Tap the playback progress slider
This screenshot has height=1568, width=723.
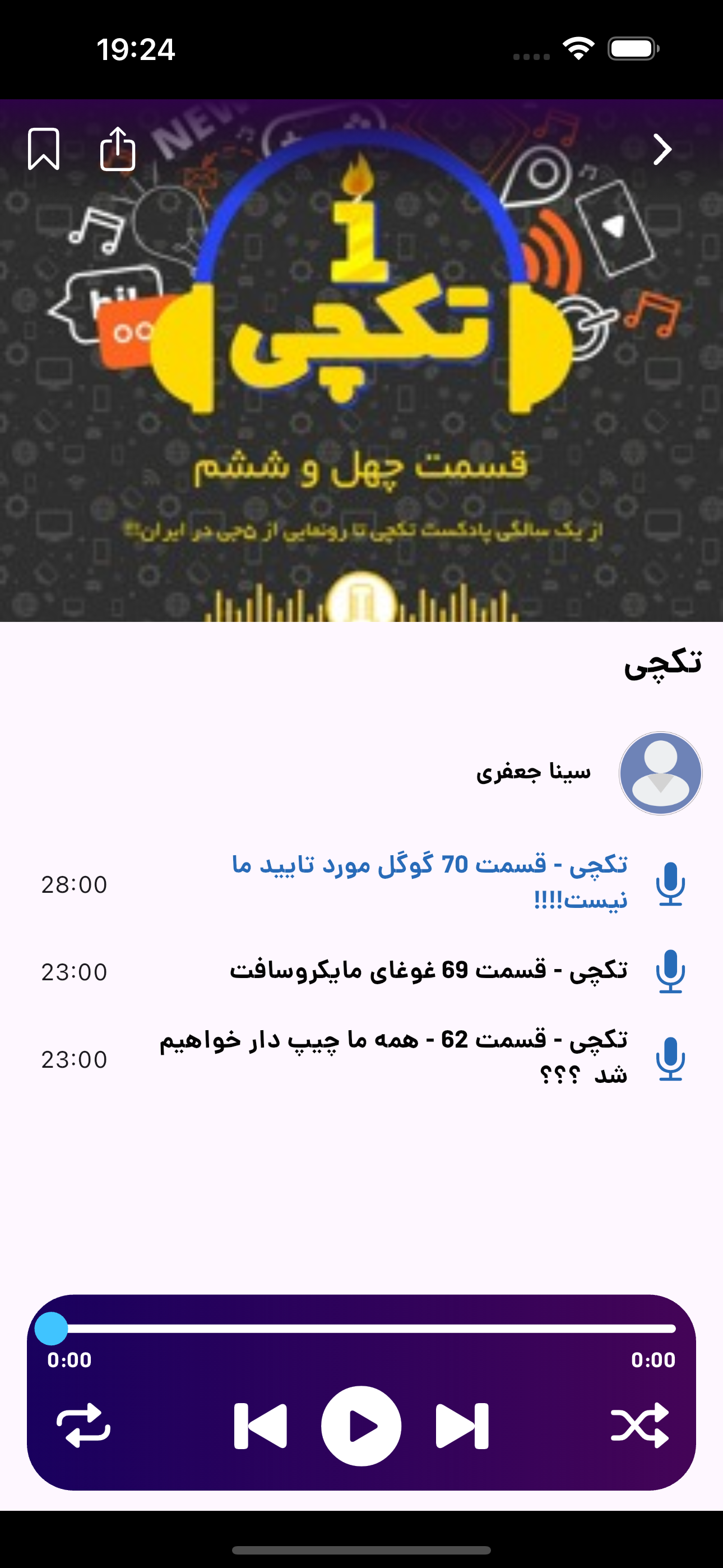361,1329
